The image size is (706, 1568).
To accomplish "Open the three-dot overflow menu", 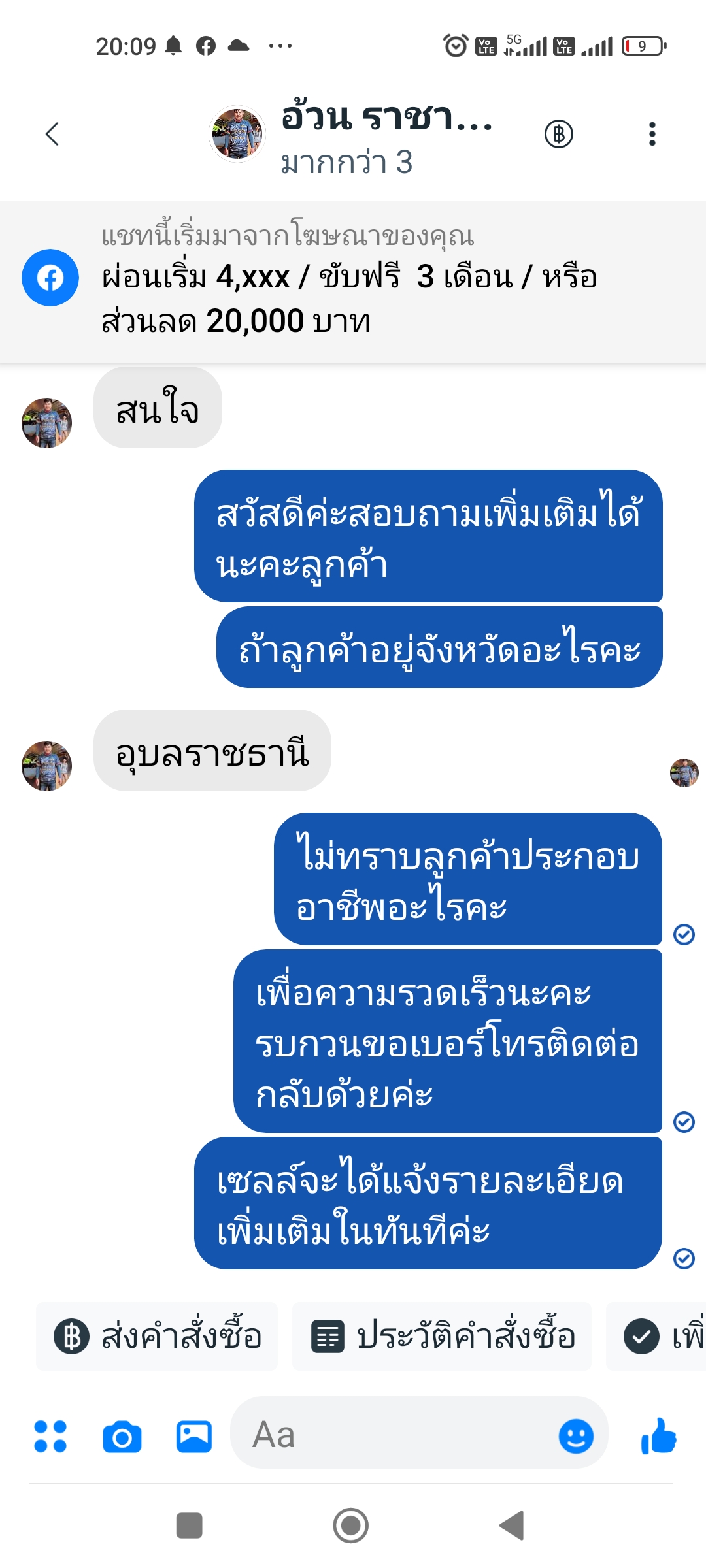I will [652, 134].
